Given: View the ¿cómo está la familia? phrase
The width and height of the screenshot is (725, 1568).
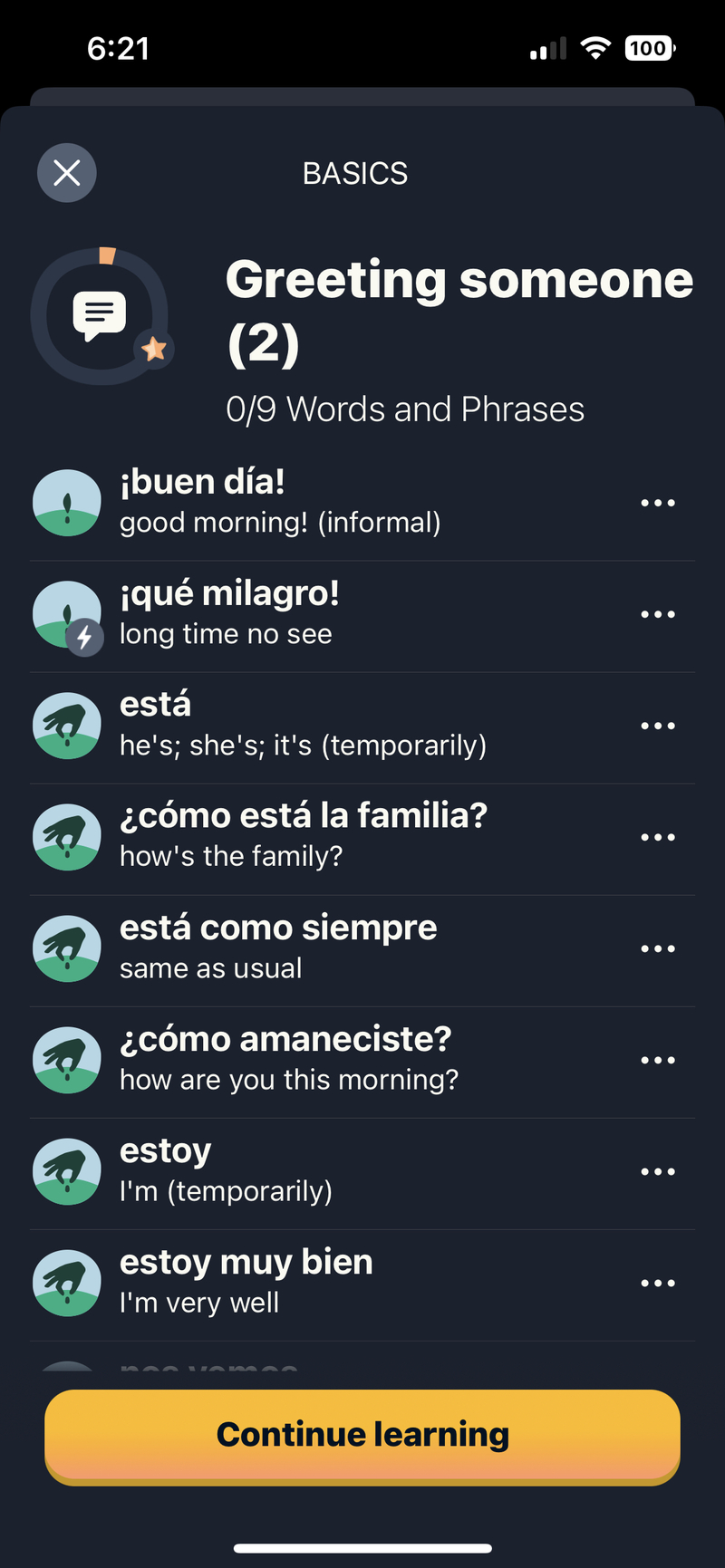Looking at the screenshot, I should point(362,838).
